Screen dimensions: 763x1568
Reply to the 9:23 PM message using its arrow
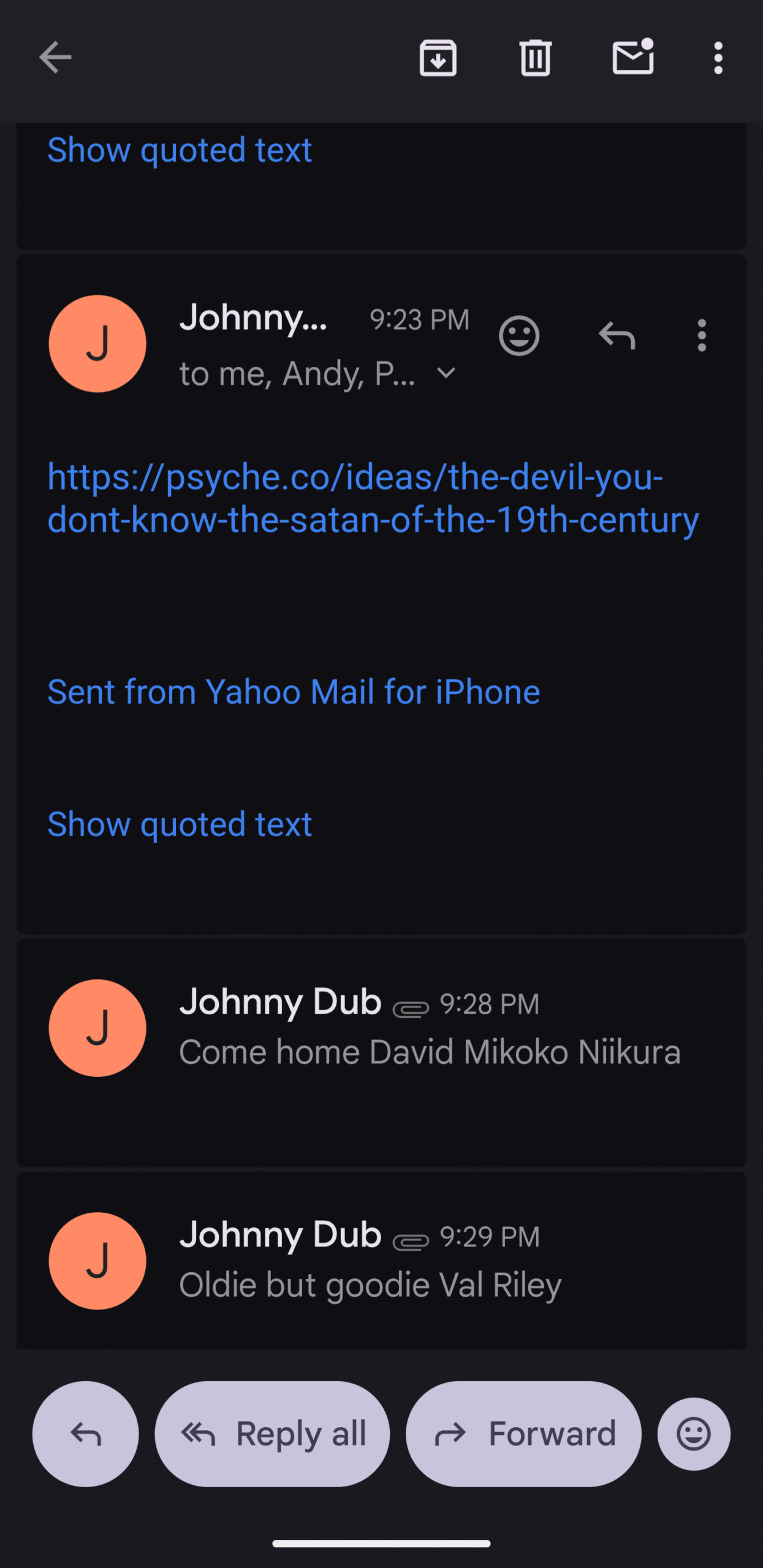(617, 336)
